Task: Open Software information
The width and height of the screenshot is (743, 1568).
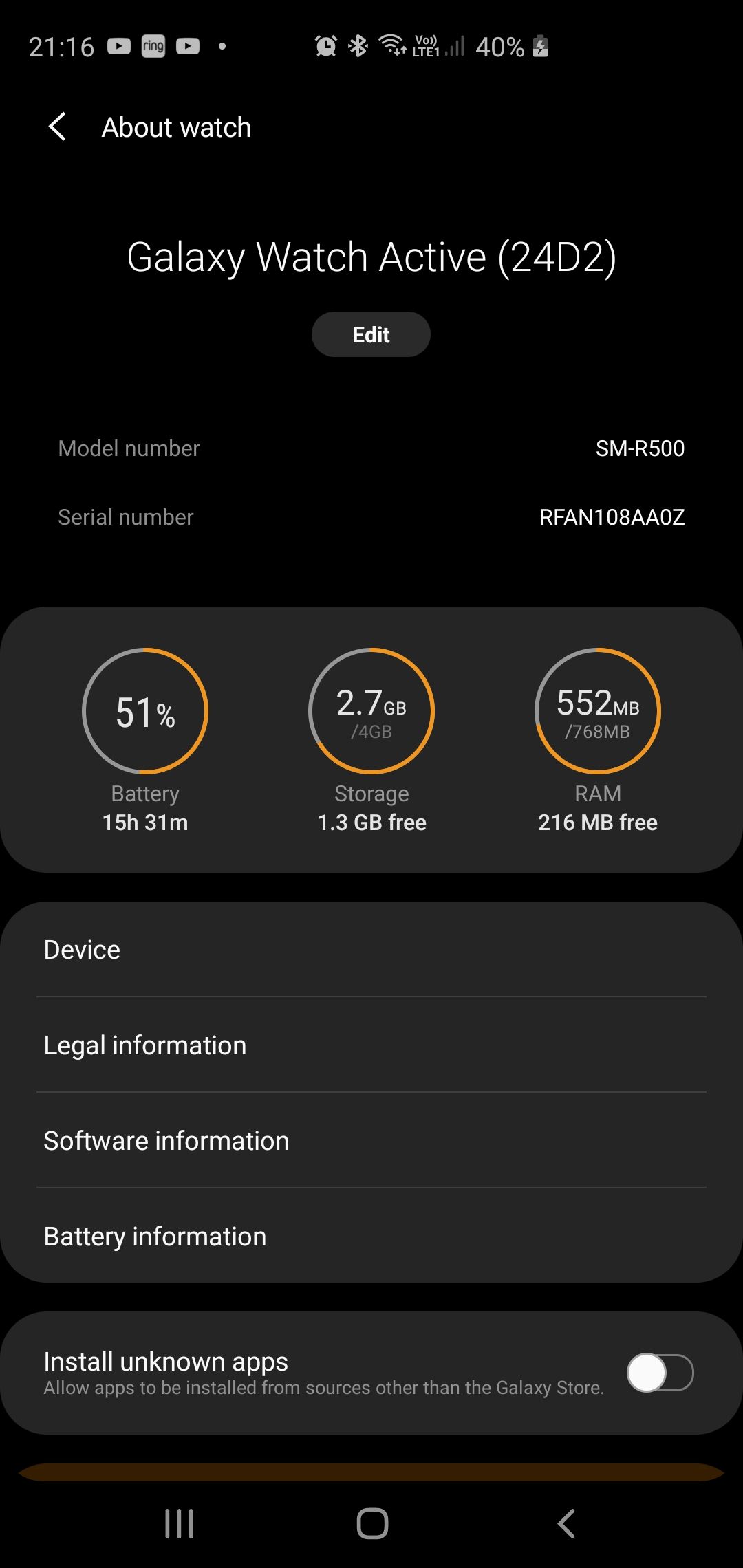Action: 371,1141
